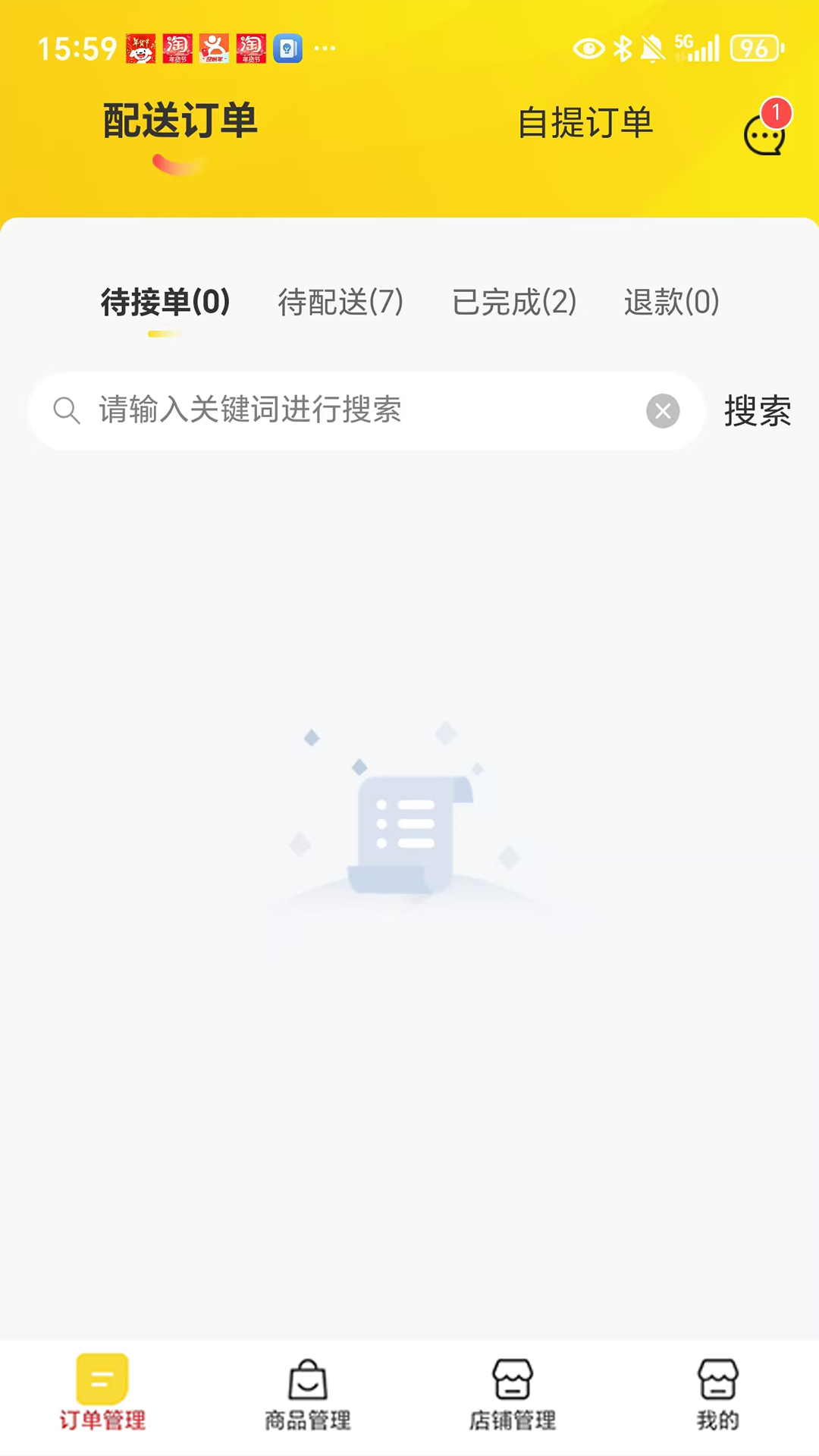Toggle to the 退款(0) refund list

coord(670,302)
